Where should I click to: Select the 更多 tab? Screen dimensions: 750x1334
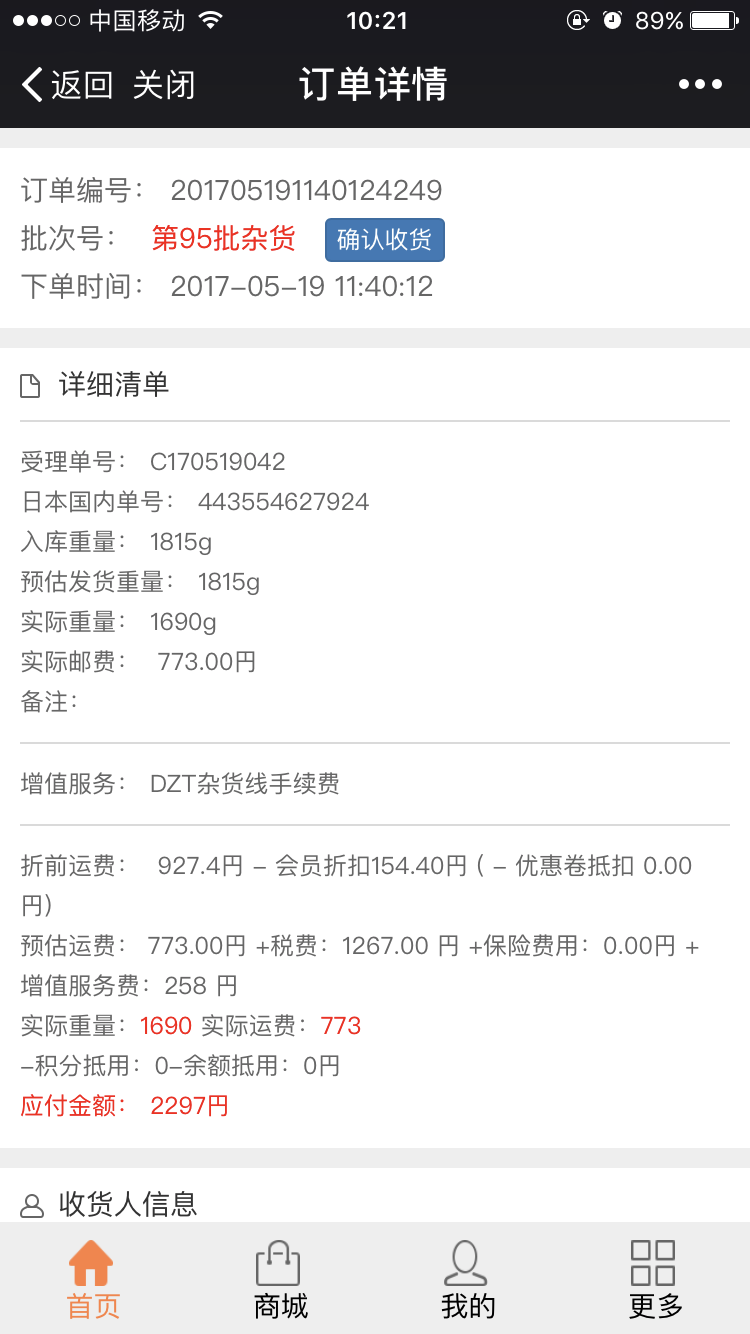pos(655,1279)
